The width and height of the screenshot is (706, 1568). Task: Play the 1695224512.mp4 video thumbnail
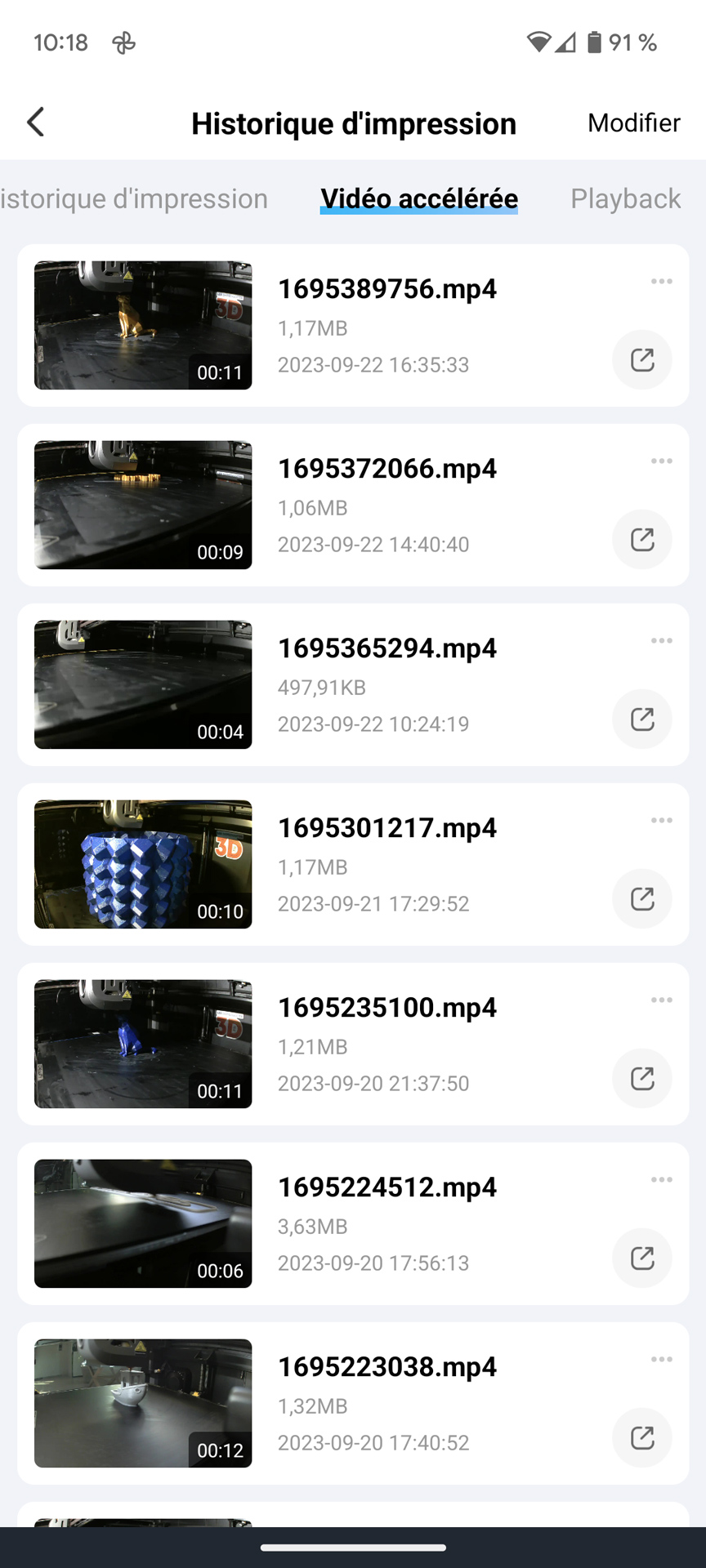pos(143,1223)
